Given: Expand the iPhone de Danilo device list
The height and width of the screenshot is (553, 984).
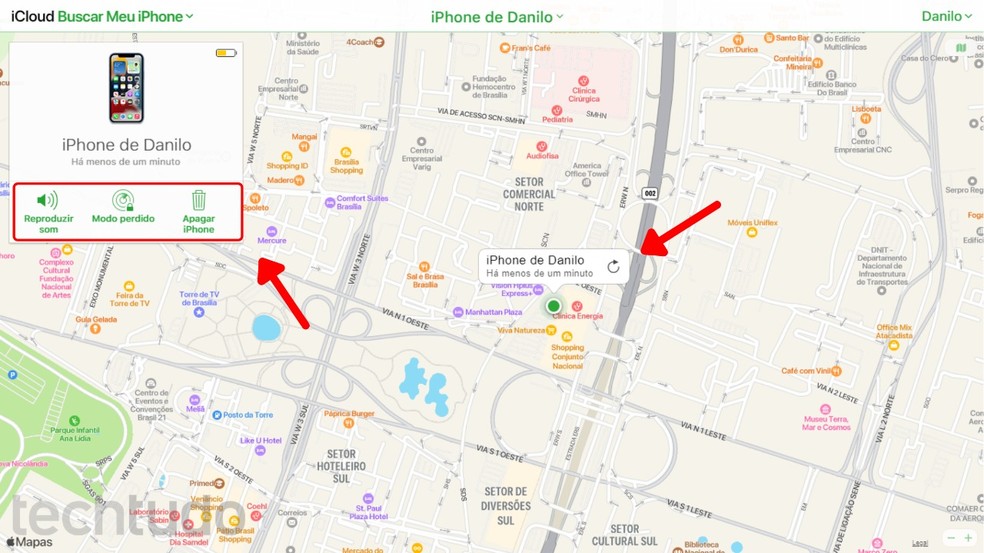Looking at the screenshot, I should [497, 16].
